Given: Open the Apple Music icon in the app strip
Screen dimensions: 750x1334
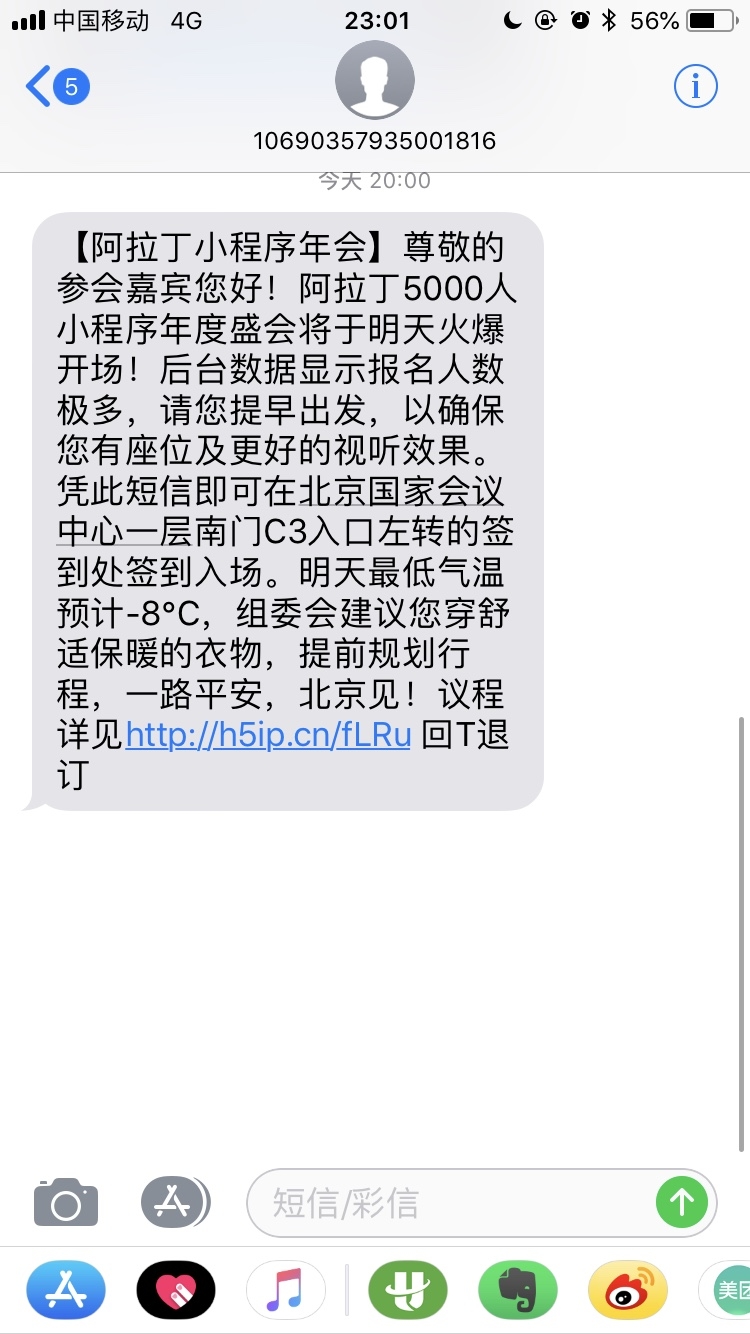Looking at the screenshot, I should (285, 1290).
